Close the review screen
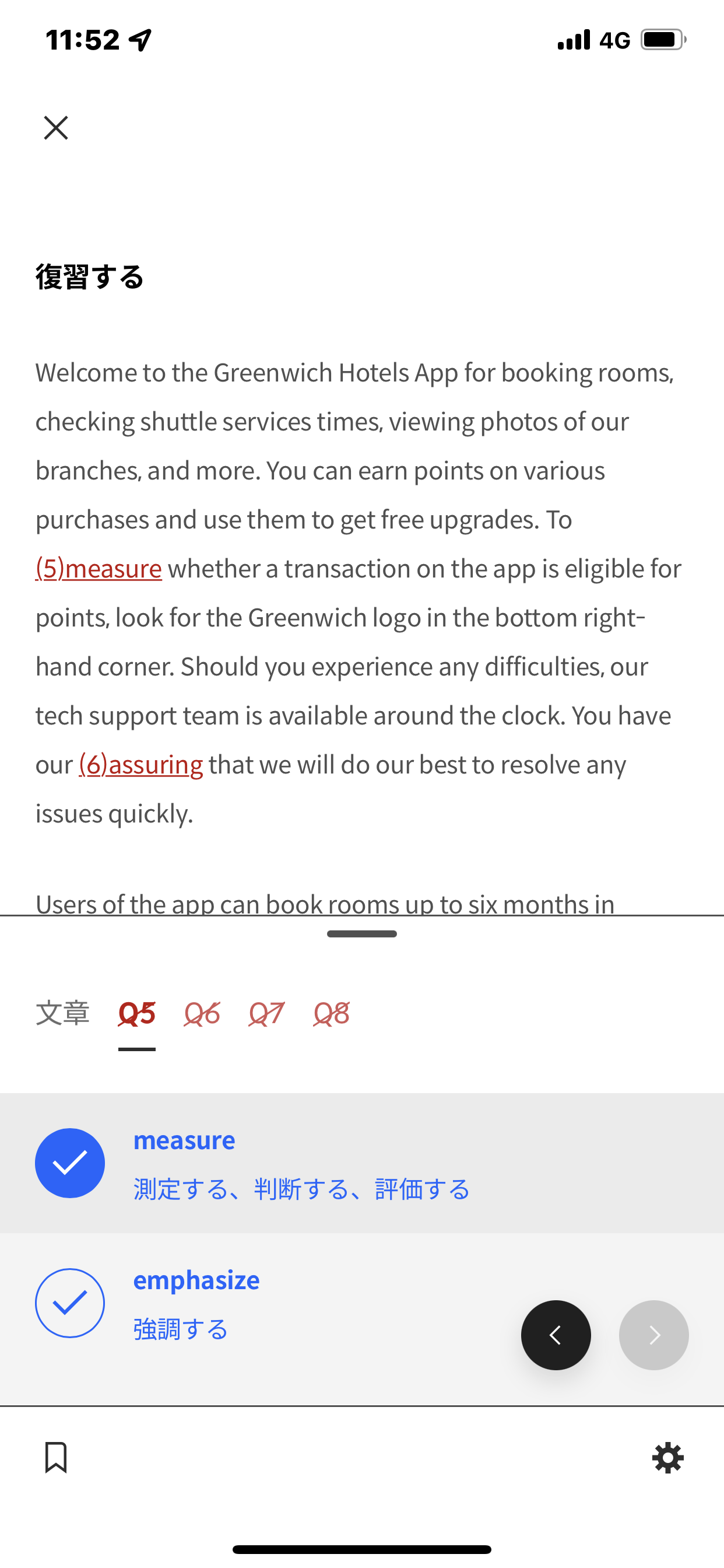The image size is (724, 1568). (56, 128)
